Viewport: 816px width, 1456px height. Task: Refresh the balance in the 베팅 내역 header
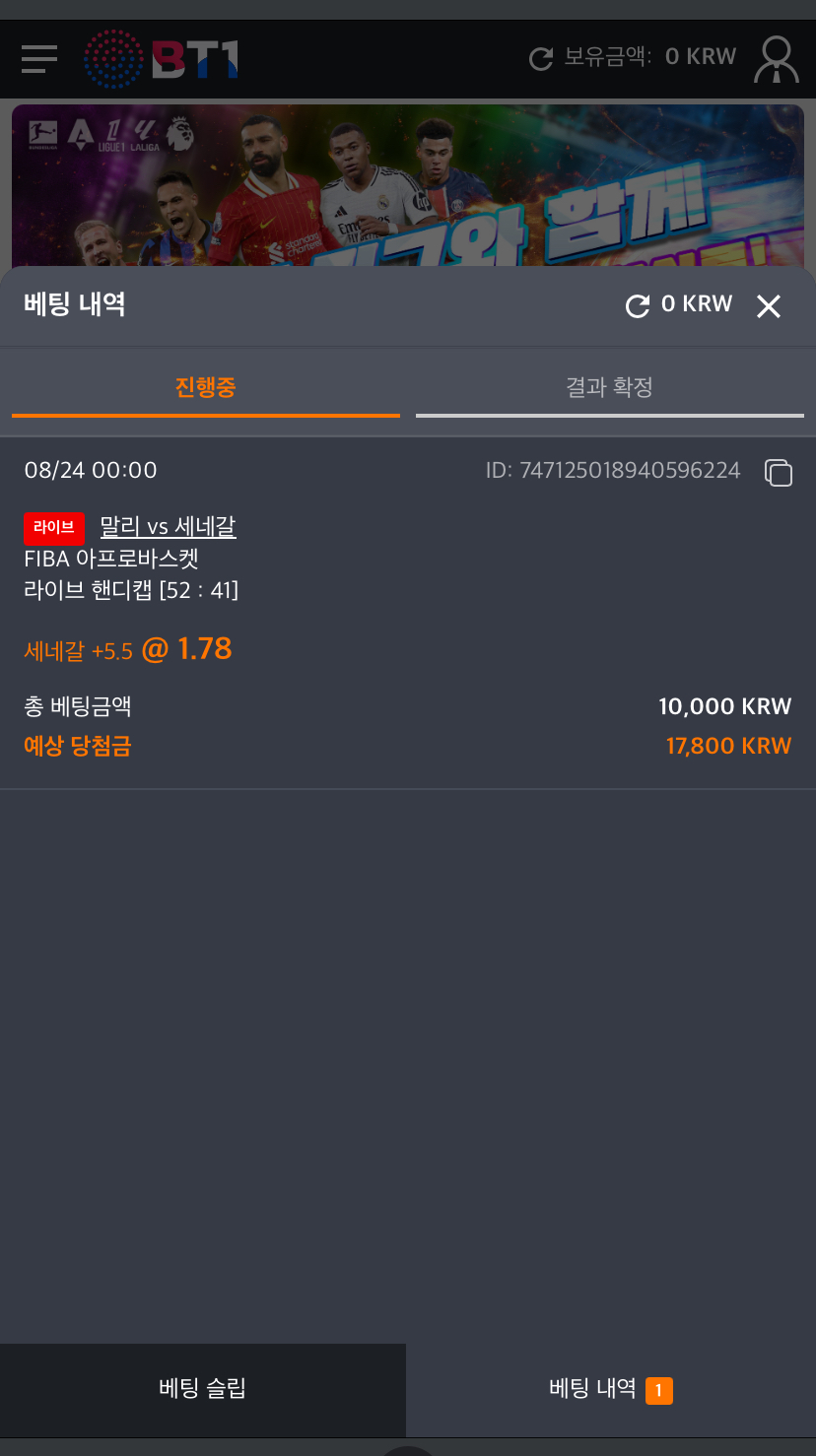[638, 306]
